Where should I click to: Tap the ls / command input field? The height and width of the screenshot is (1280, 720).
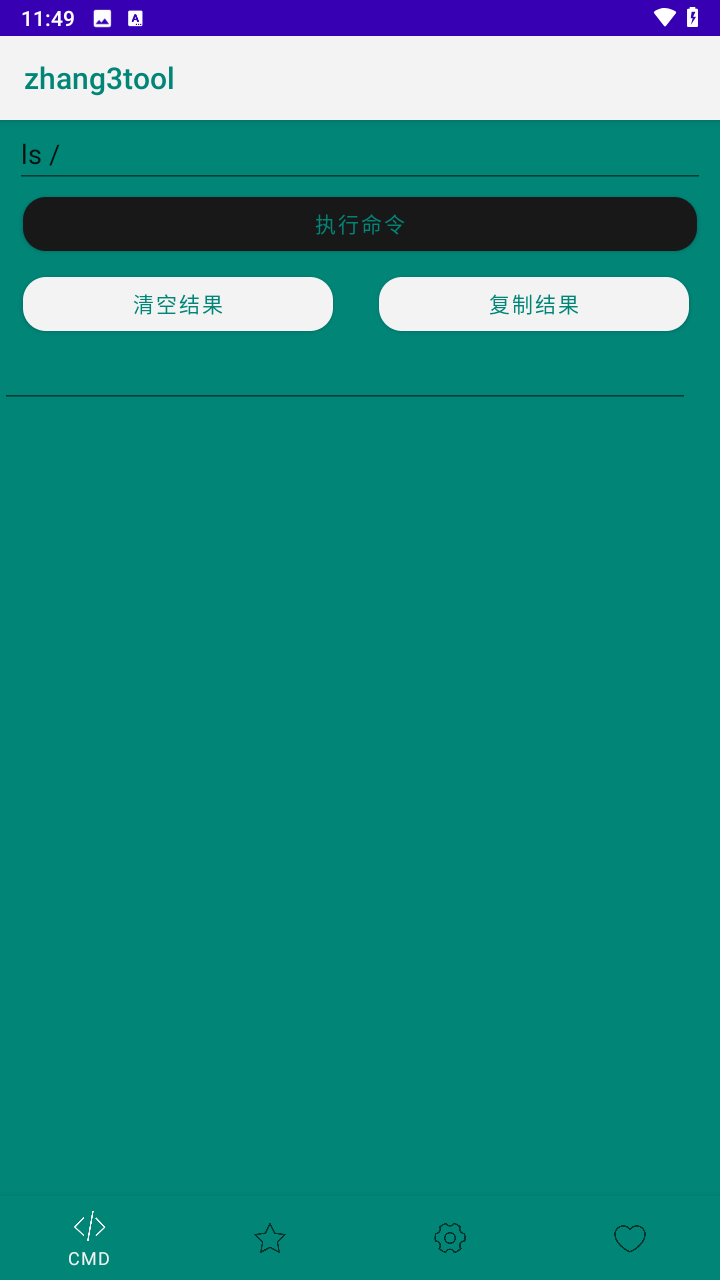(360, 154)
